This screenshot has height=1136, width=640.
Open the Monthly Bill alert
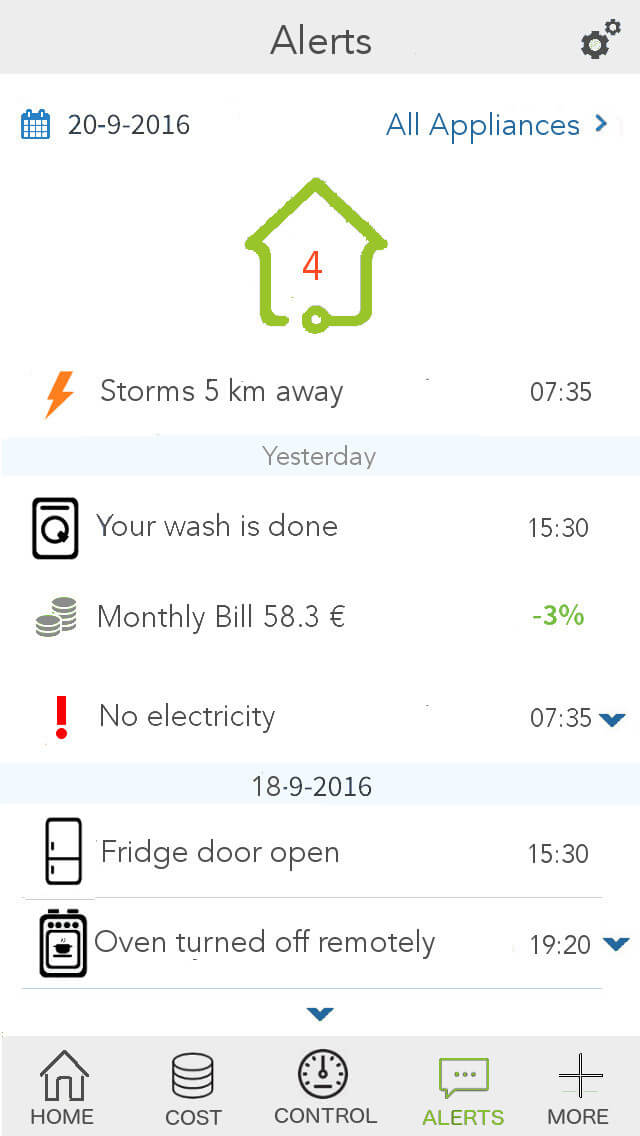[x=320, y=617]
